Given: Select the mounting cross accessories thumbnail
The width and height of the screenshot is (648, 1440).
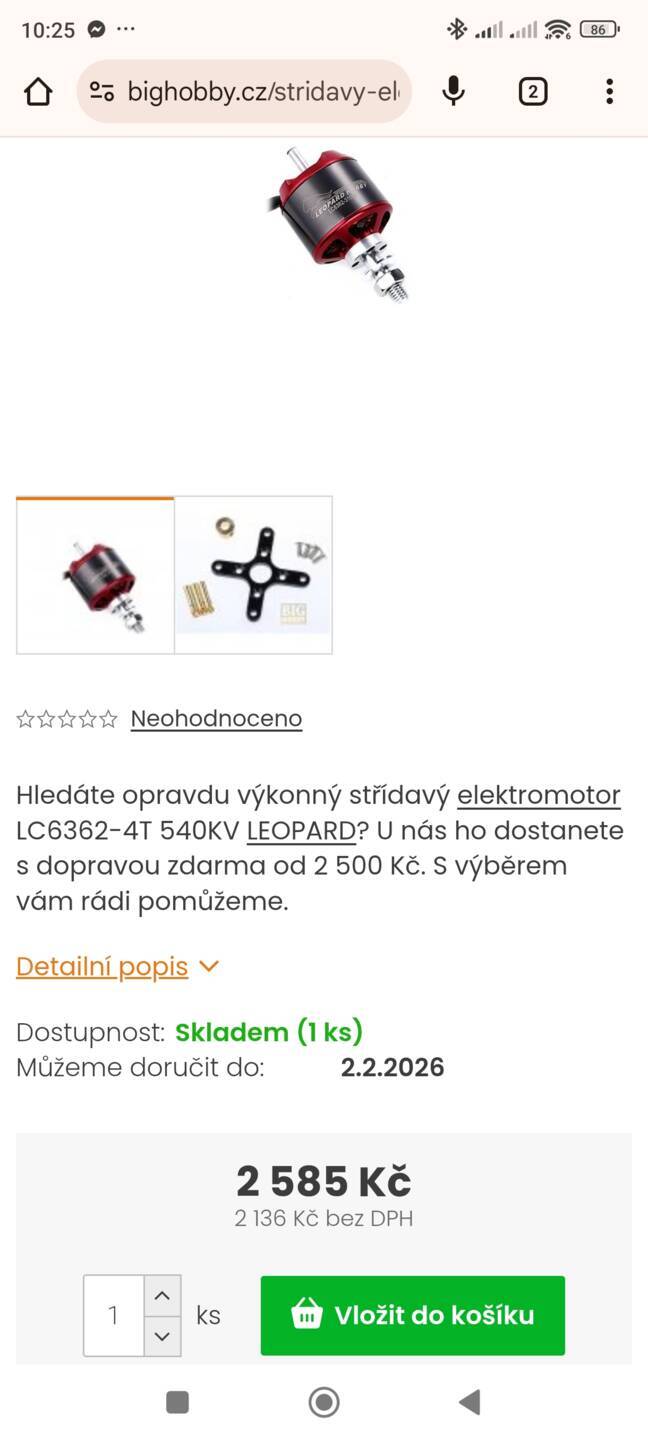Looking at the screenshot, I should pyautogui.click(x=254, y=576).
